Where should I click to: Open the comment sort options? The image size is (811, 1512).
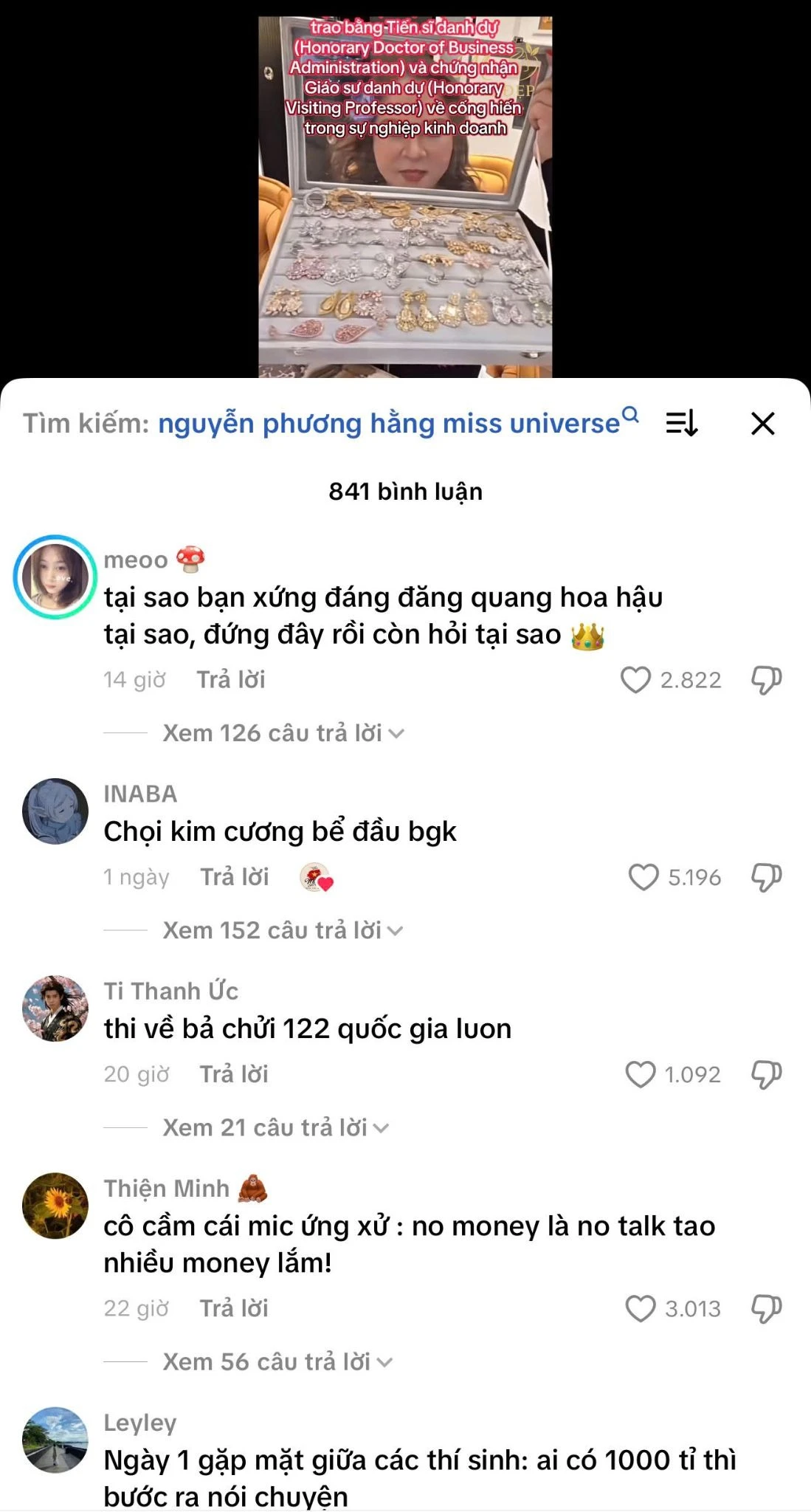coord(681,424)
